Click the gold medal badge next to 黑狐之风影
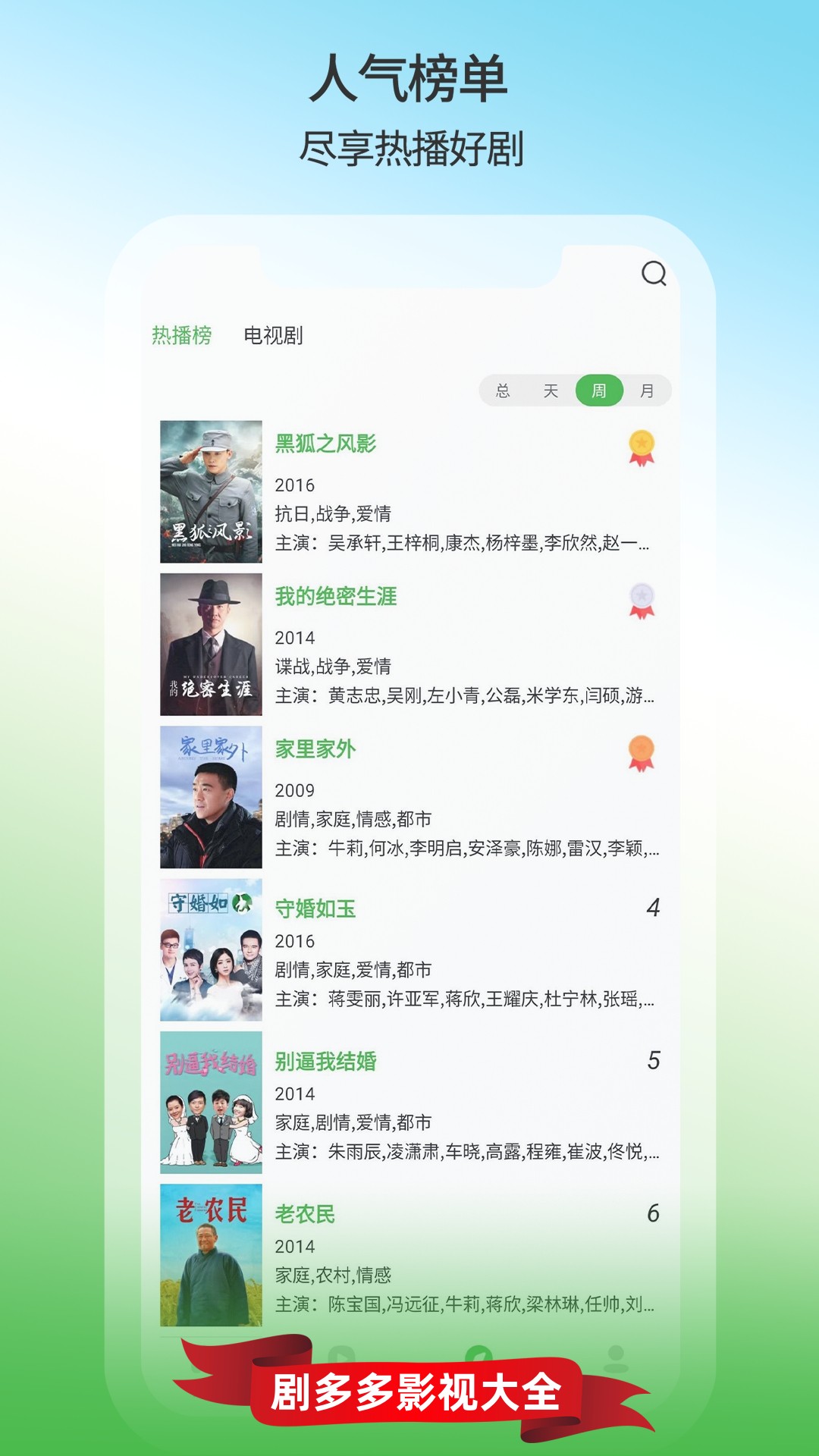This screenshot has height=1456, width=819. coord(642,449)
